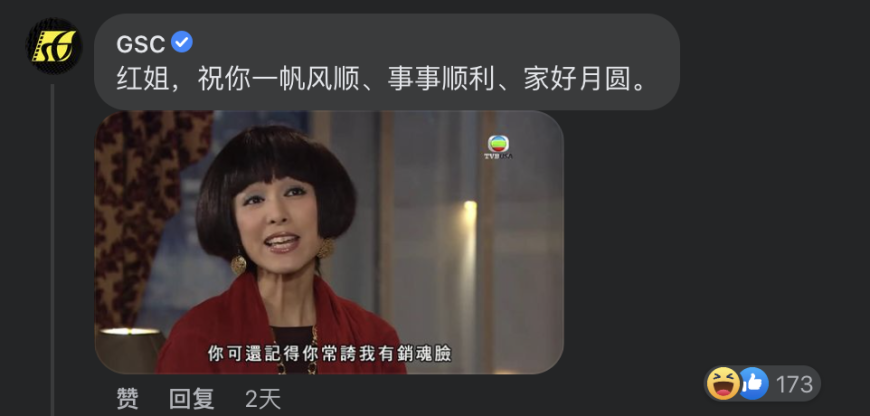View the 173 reactions on the comment
The height and width of the screenshot is (416, 870).
pos(762,383)
